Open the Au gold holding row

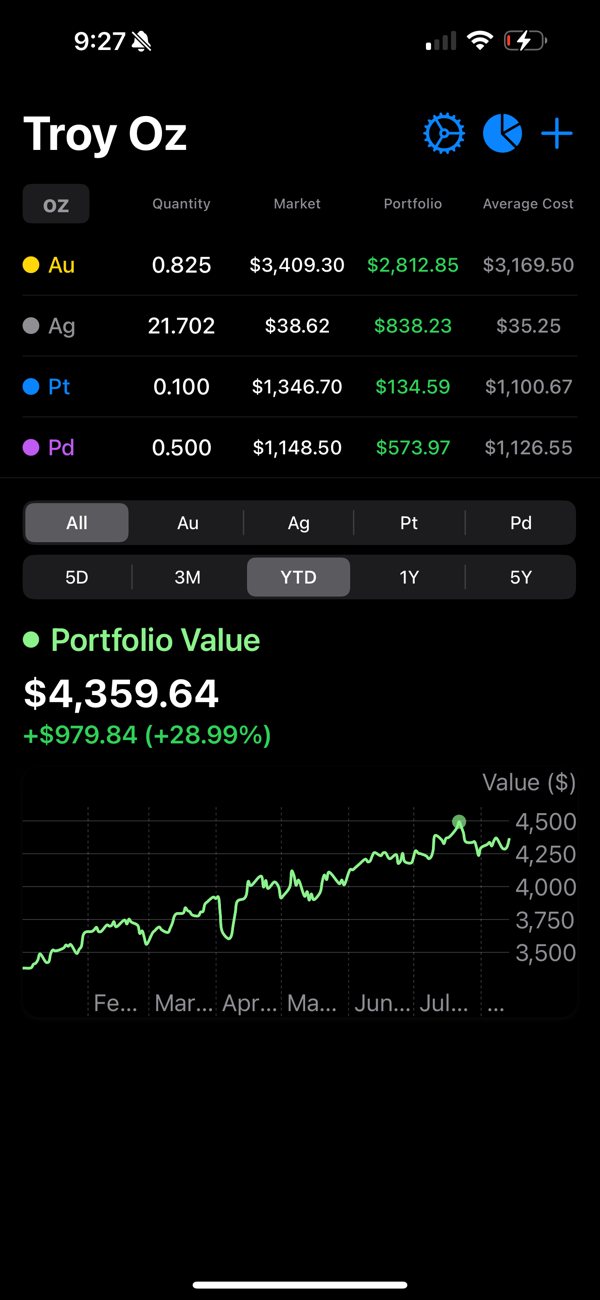[298, 265]
